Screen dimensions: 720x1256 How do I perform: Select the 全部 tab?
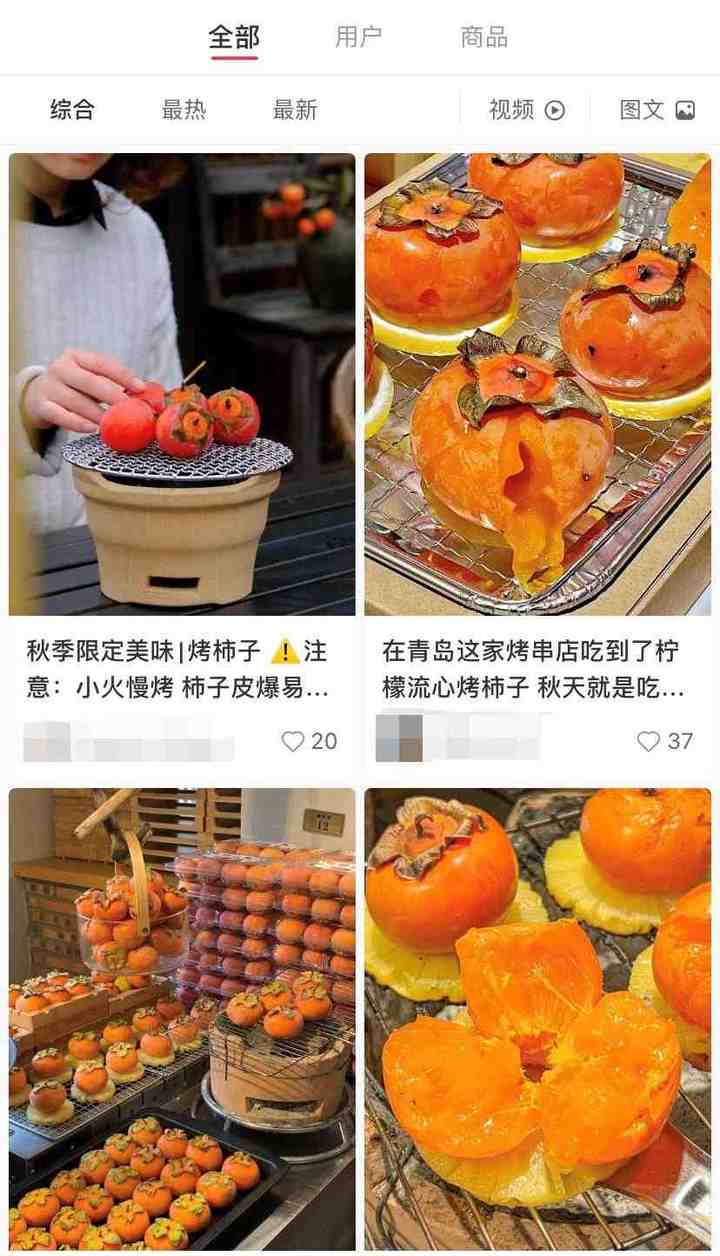coord(234,38)
